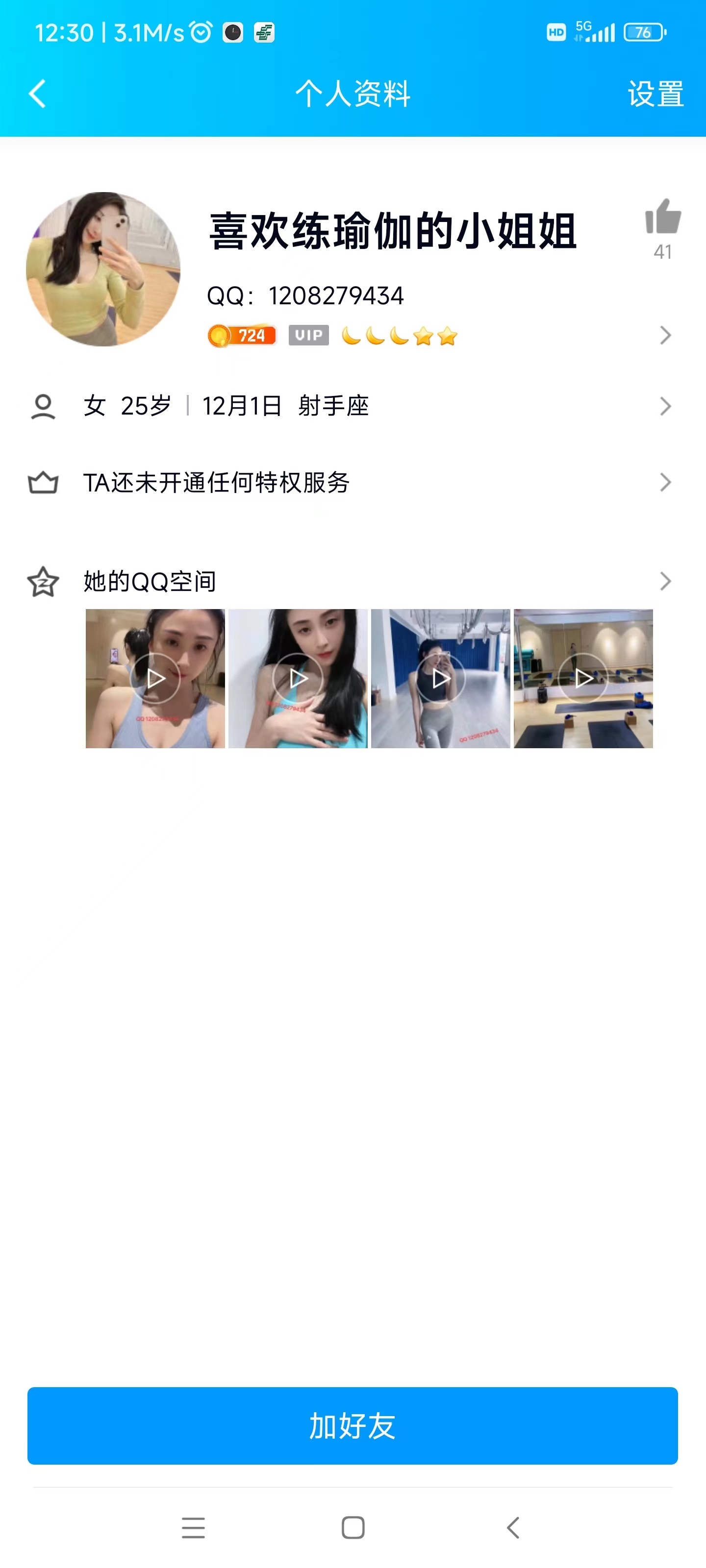Play the second QQ空间 video thumbnail
Screen dimensions: 706x1568
298,678
